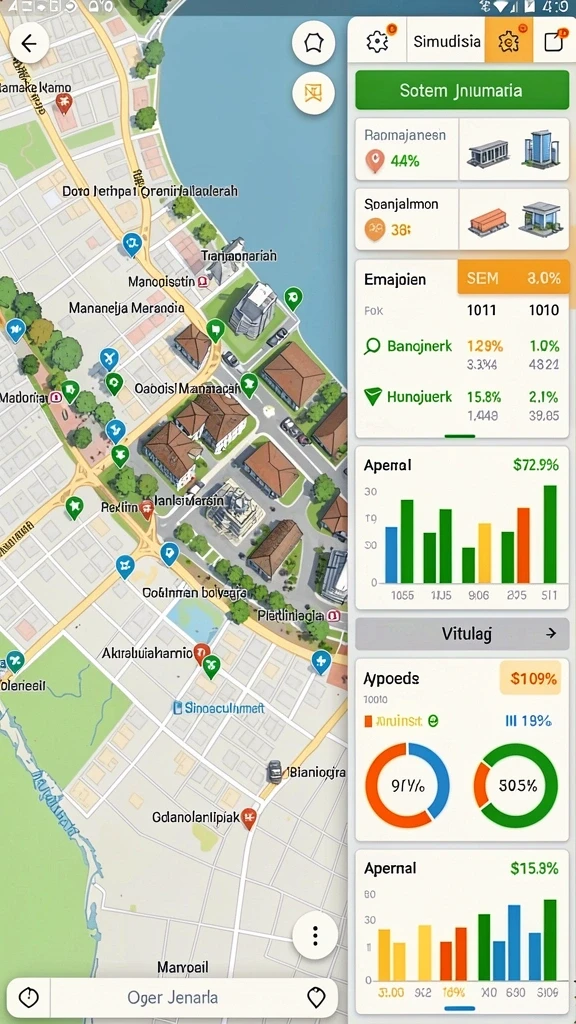
Task: Tap the yellow crossed-map icon button
Action: pos(313,94)
